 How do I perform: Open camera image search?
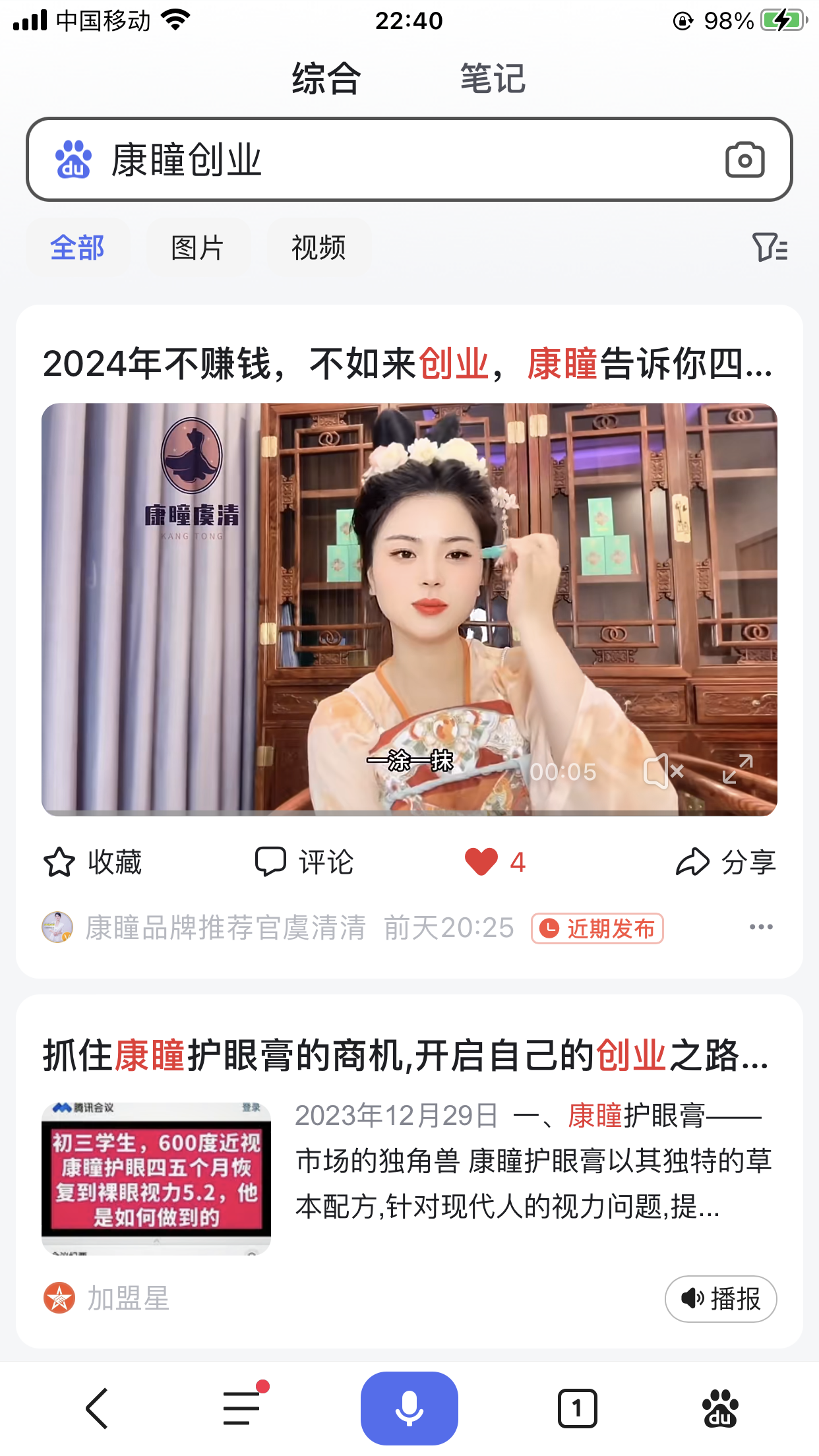click(x=744, y=160)
